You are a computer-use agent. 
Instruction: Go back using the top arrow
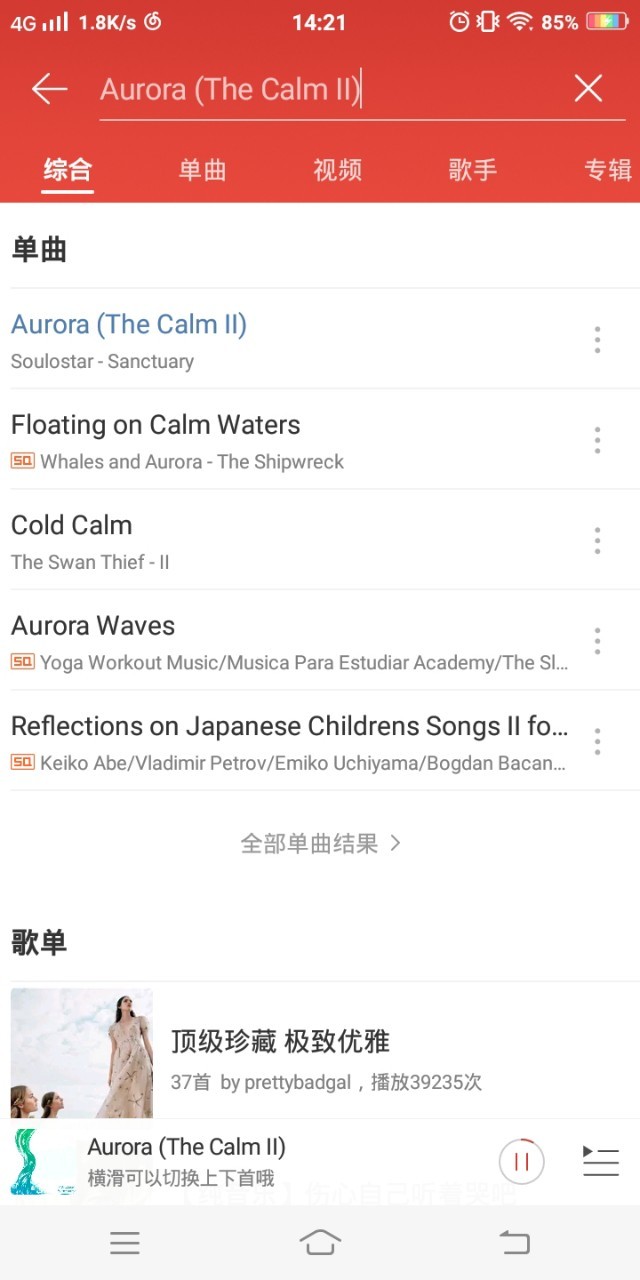49,89
